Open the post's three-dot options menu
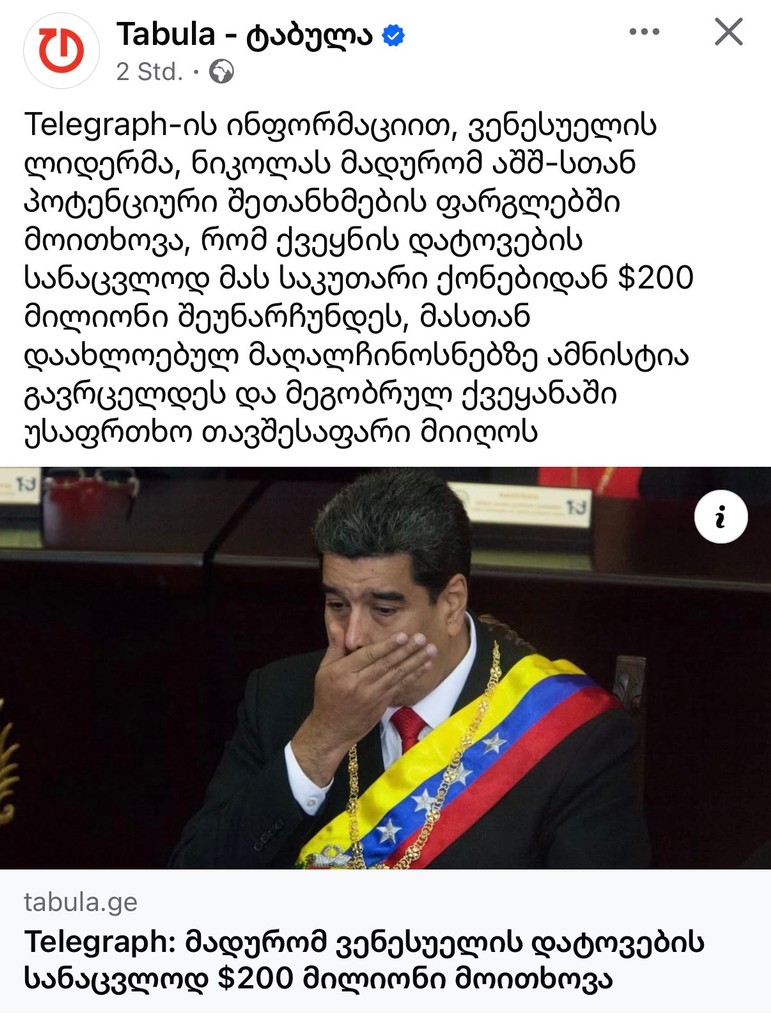This screenshot has width=771, height=1024. click(x=644, y=33)
